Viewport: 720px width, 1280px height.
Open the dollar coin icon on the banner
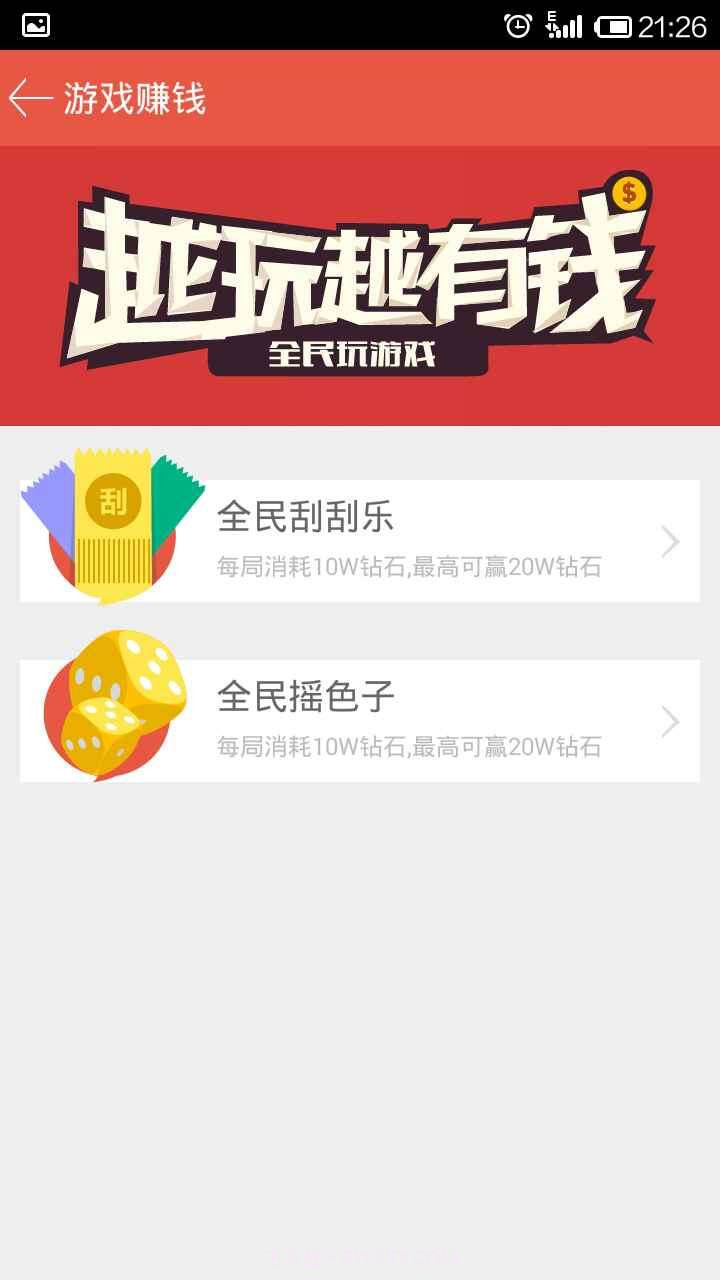628,192
